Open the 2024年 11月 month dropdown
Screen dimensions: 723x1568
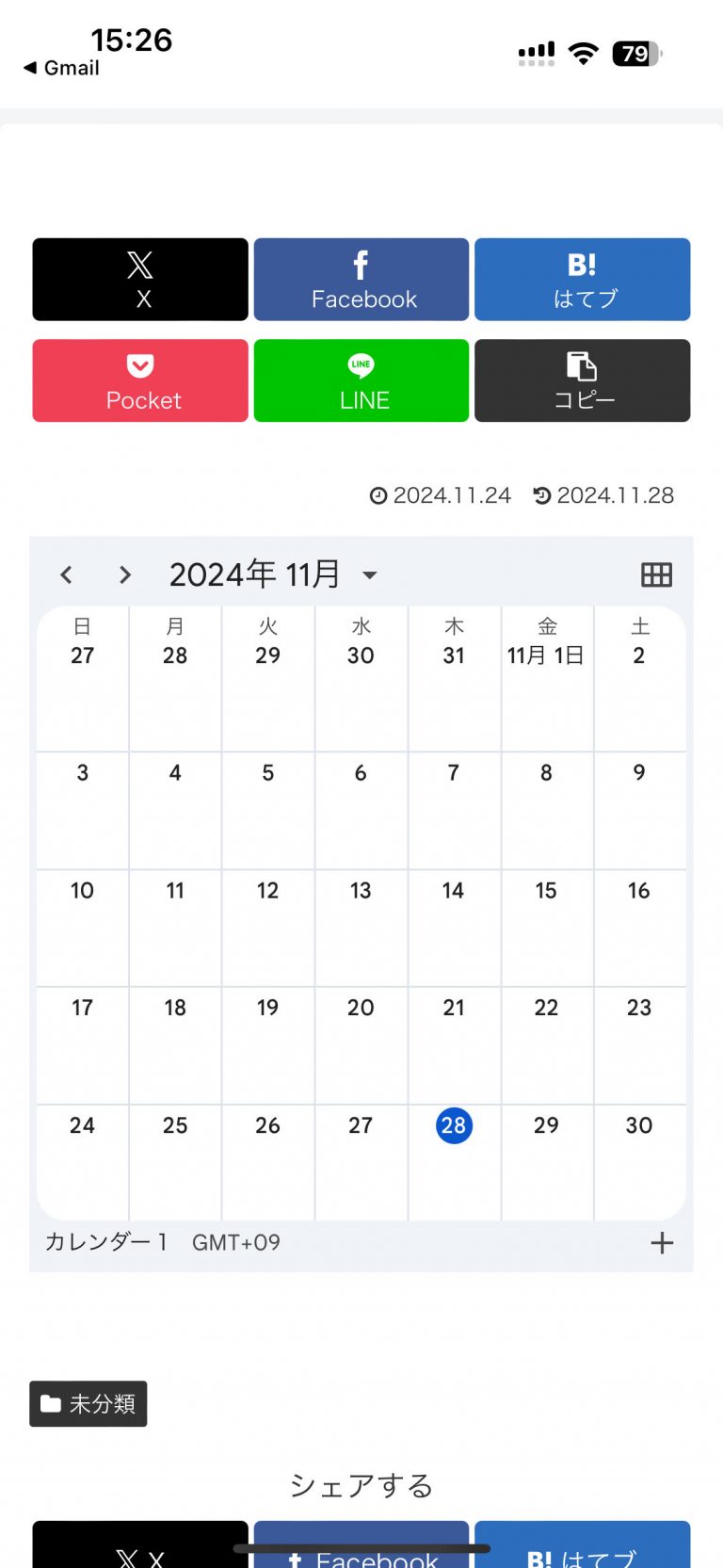point(273,574)
